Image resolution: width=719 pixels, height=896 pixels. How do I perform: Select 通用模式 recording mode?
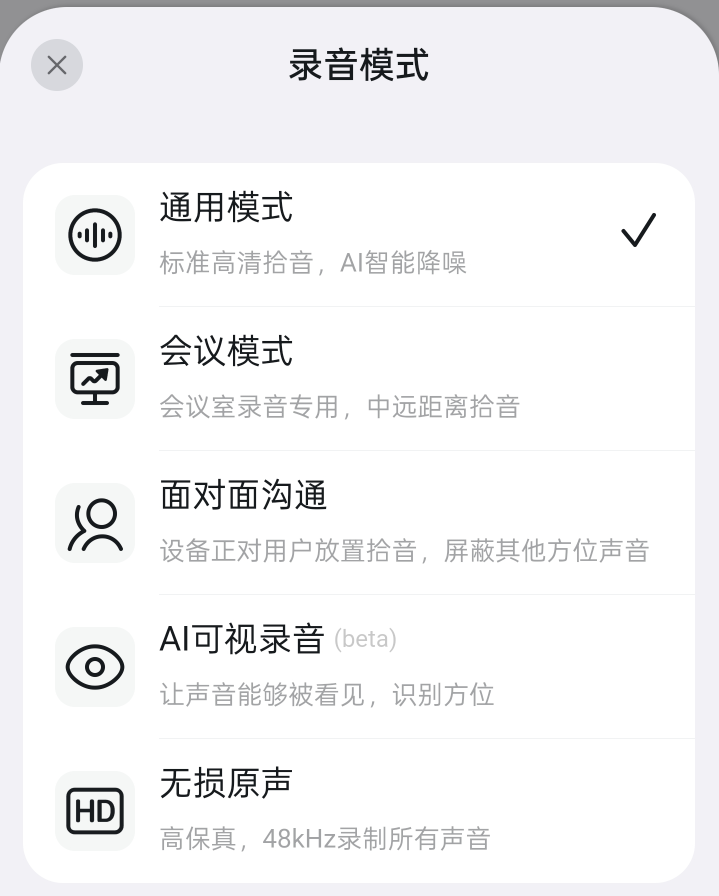358,234
